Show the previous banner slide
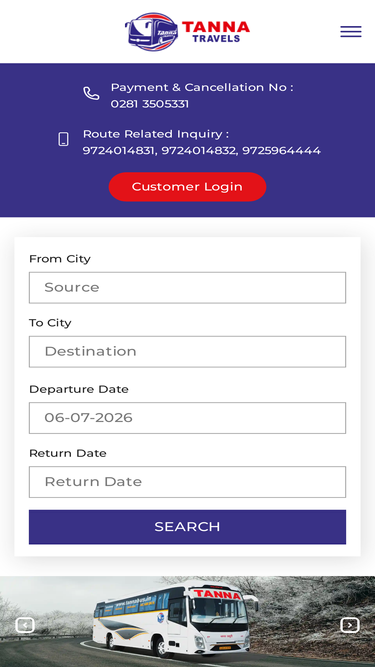The image size is (375, 667). pos(25,625)
